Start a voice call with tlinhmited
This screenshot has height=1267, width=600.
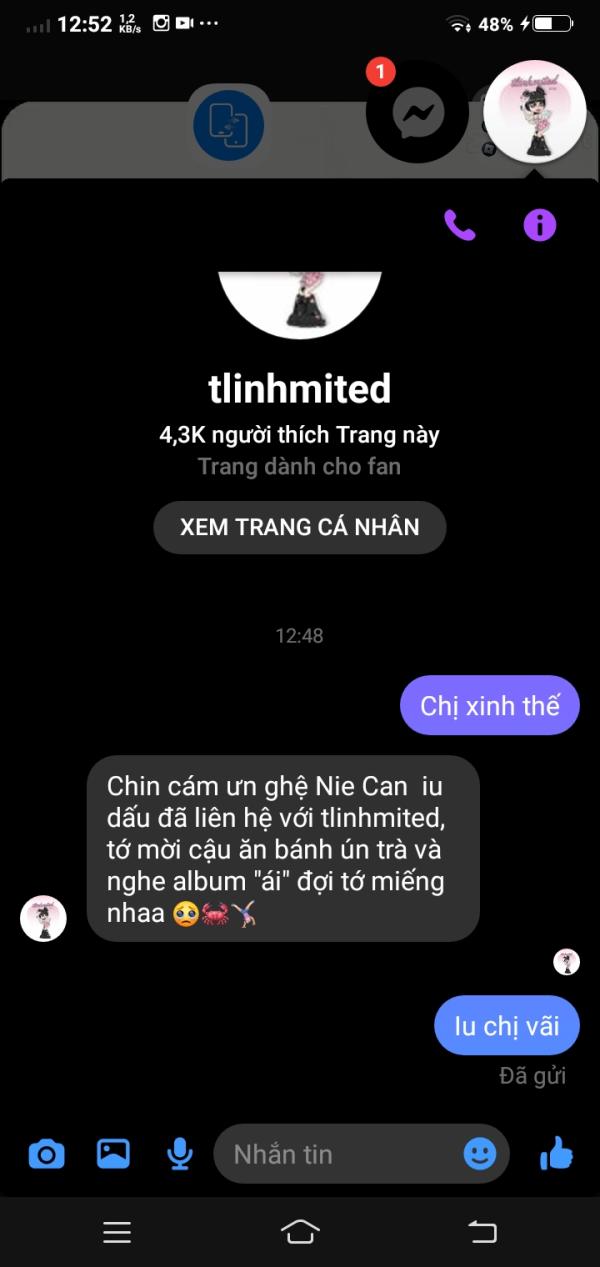click(x=459, y=226)
